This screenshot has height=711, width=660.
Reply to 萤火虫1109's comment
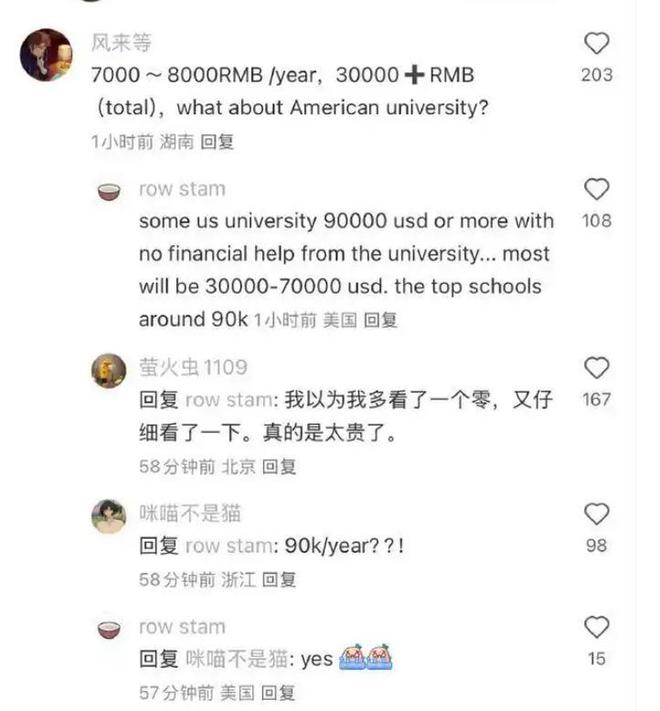tap(279, 466)
